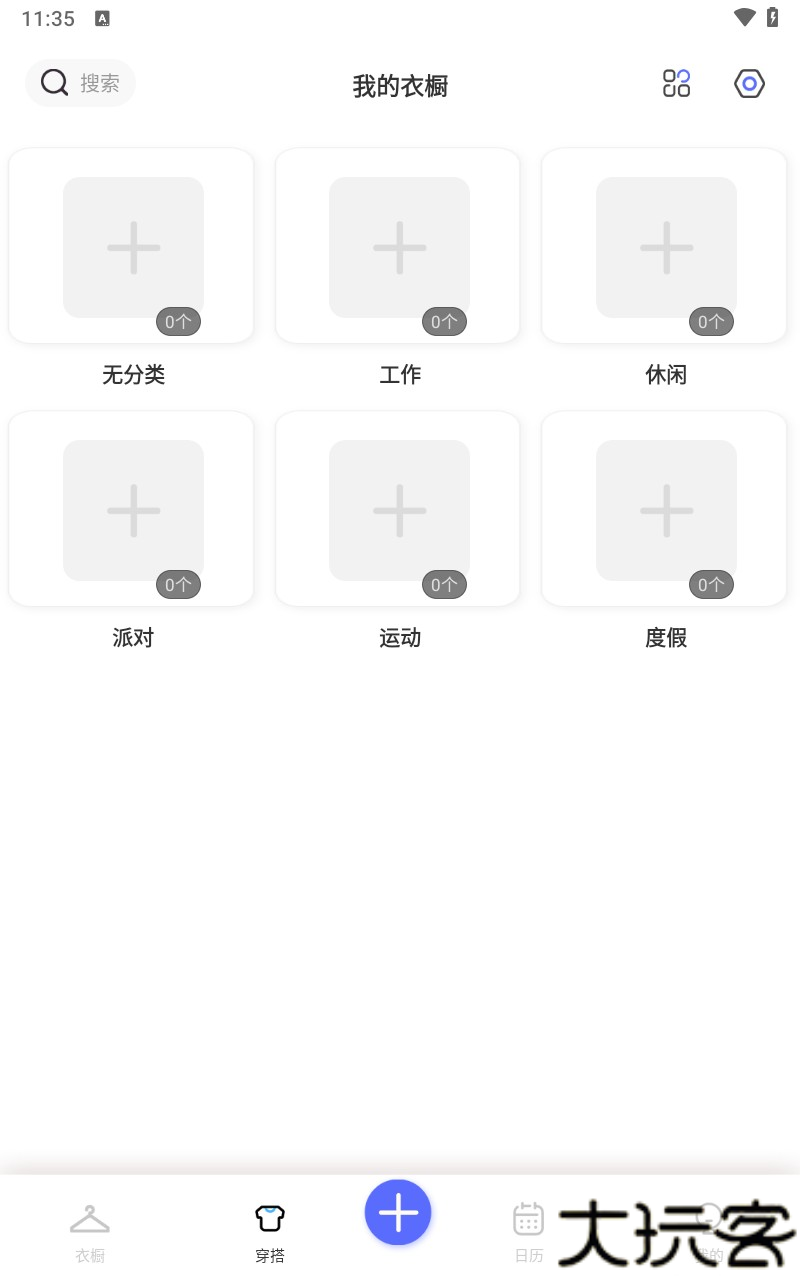Open the grid layout switcher icon
Screen dimensions: 800x1280
pyautogui.click(x=677, y=83)
